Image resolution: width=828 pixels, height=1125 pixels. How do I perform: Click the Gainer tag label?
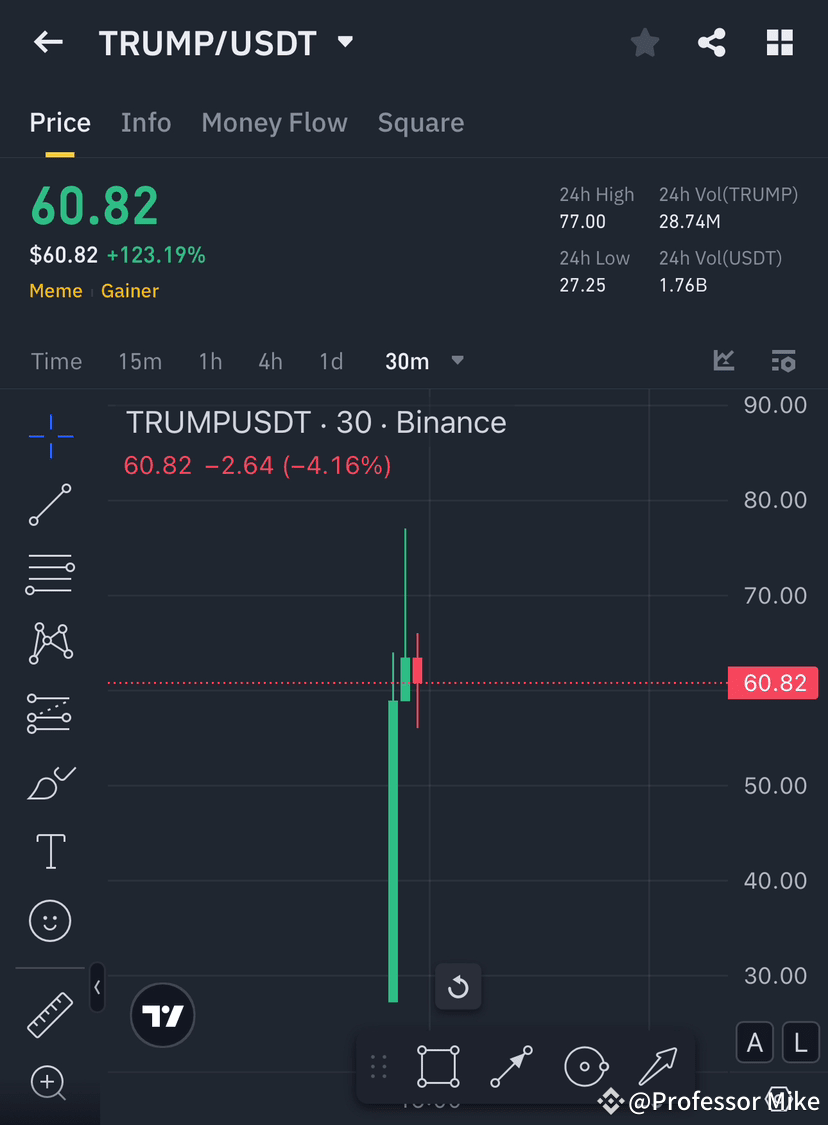coord(131,291)
